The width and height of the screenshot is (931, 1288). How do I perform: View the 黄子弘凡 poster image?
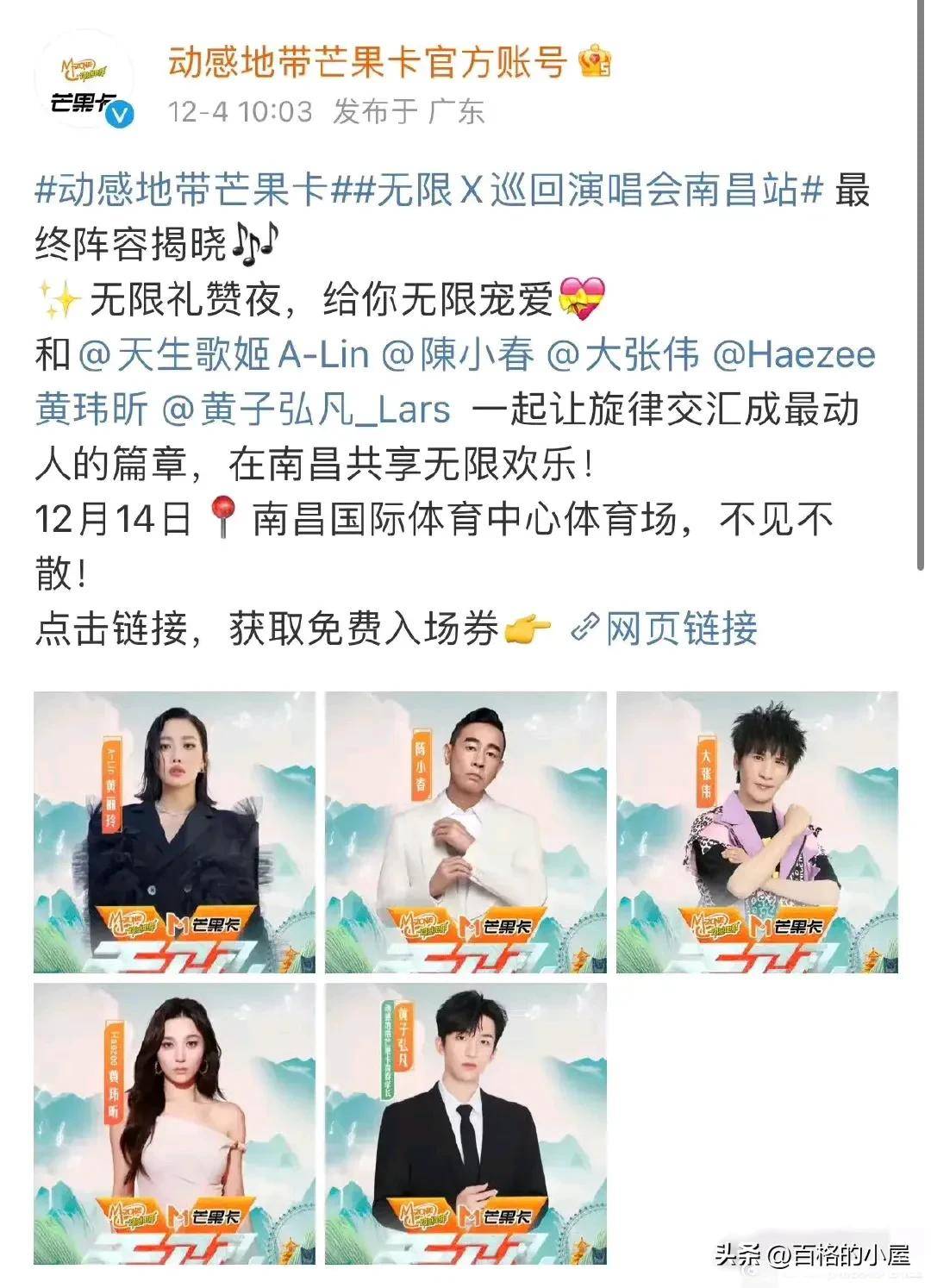[x=465, y=1123]
